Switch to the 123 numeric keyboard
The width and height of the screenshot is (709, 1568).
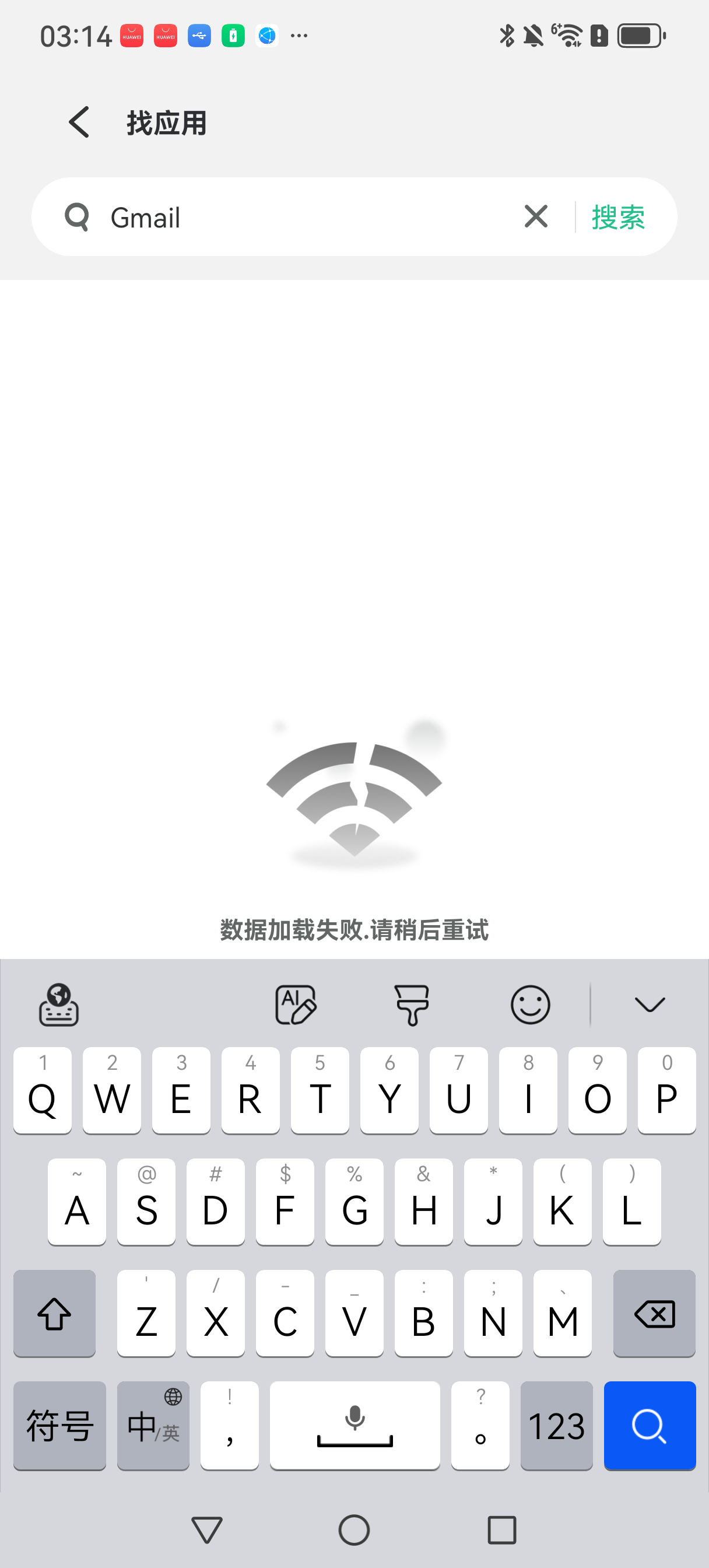556,1426
